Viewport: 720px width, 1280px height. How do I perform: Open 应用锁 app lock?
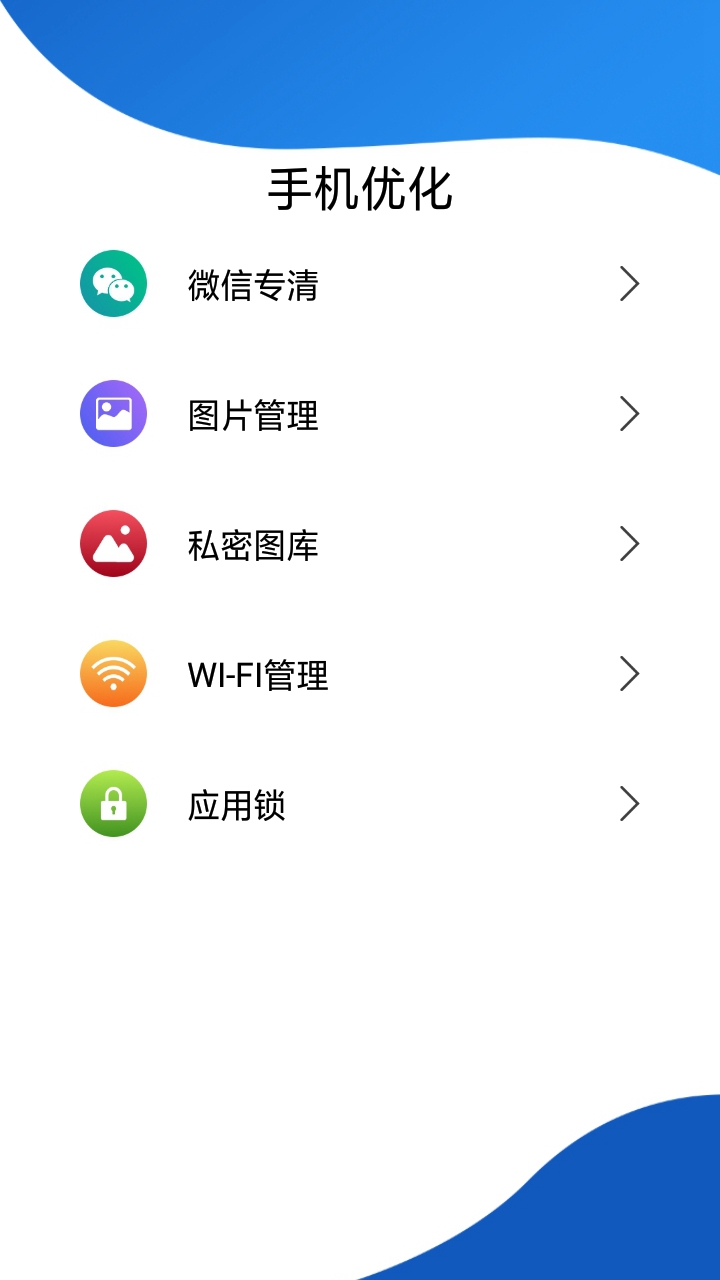pos(360,804)
